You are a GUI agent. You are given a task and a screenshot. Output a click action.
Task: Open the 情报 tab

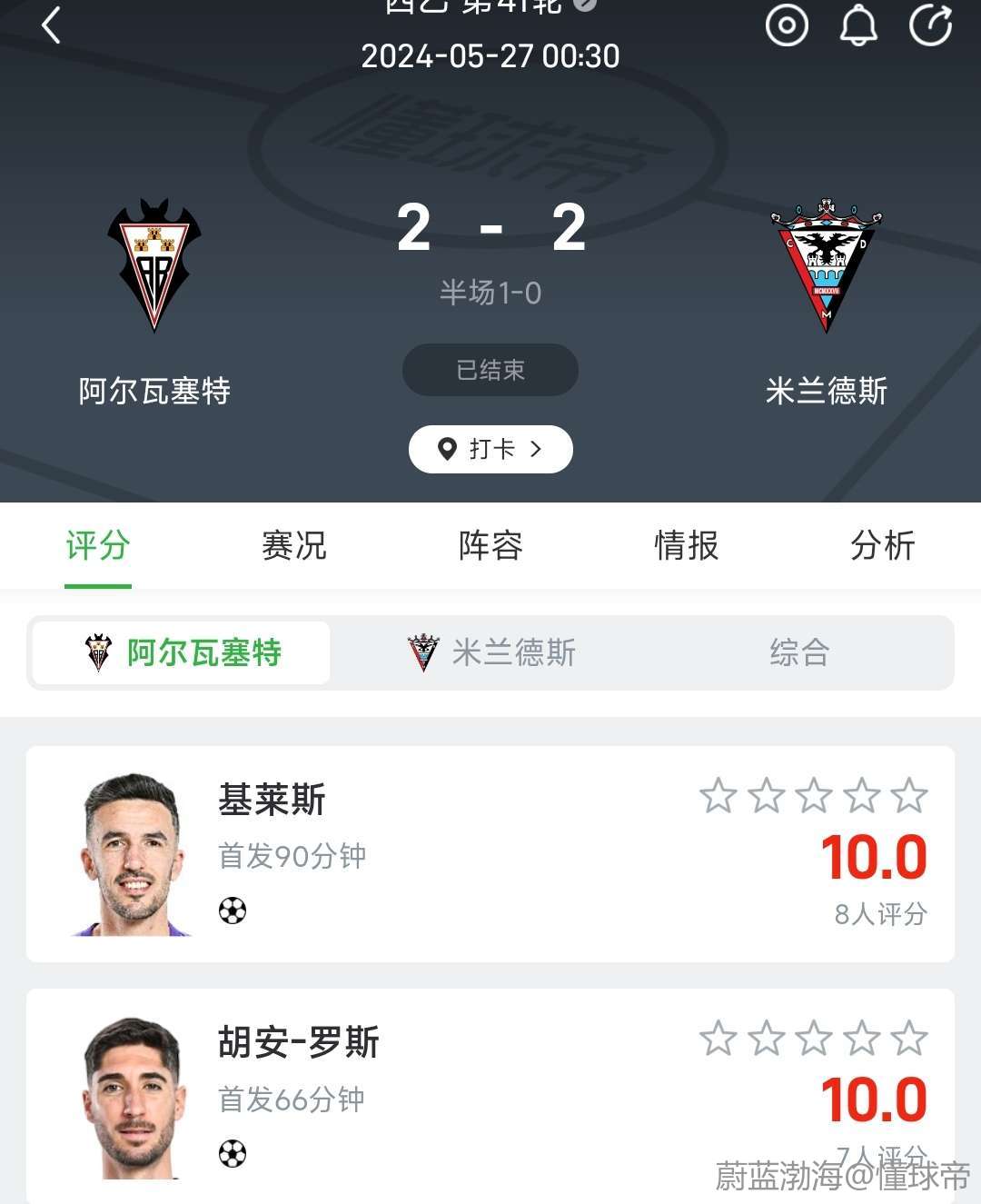coord(687,546)
